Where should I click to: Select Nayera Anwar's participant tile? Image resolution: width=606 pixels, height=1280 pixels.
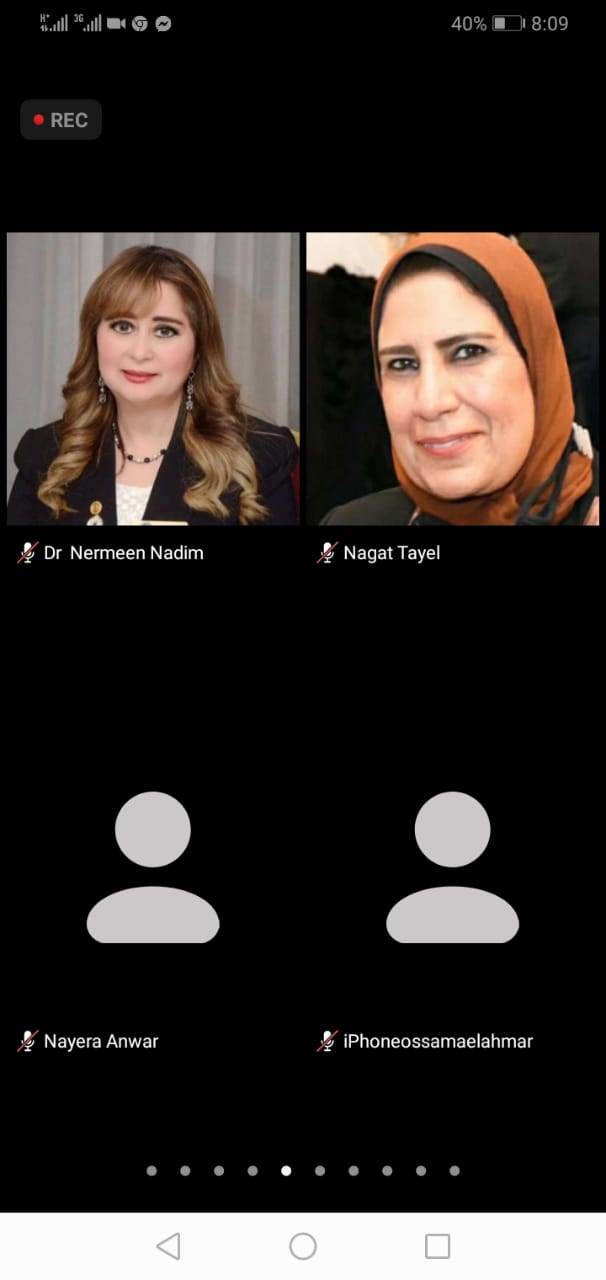[153, 868]
